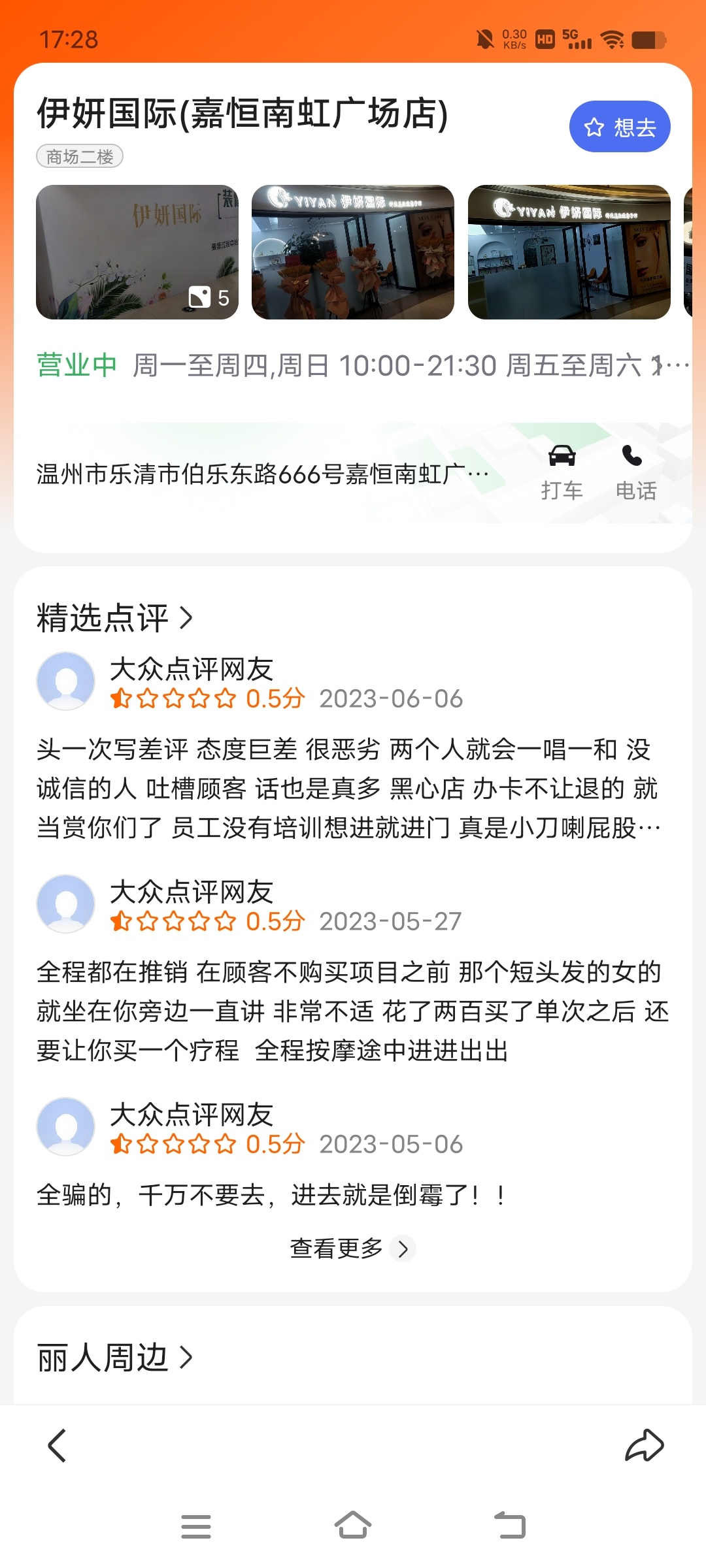
Task: Open the review dated 2023-06-06
Action: (346, 789)
